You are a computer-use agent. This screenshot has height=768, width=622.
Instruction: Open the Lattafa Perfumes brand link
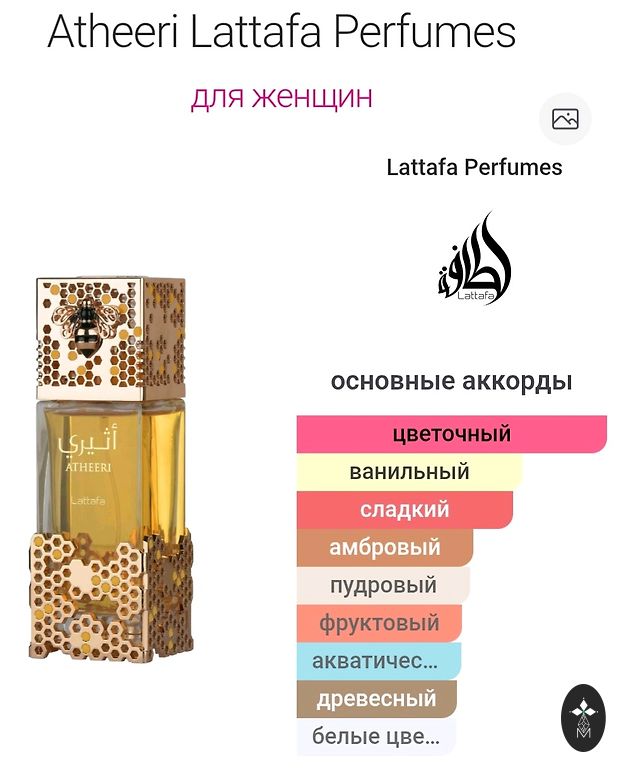click(x=474, y=168)
